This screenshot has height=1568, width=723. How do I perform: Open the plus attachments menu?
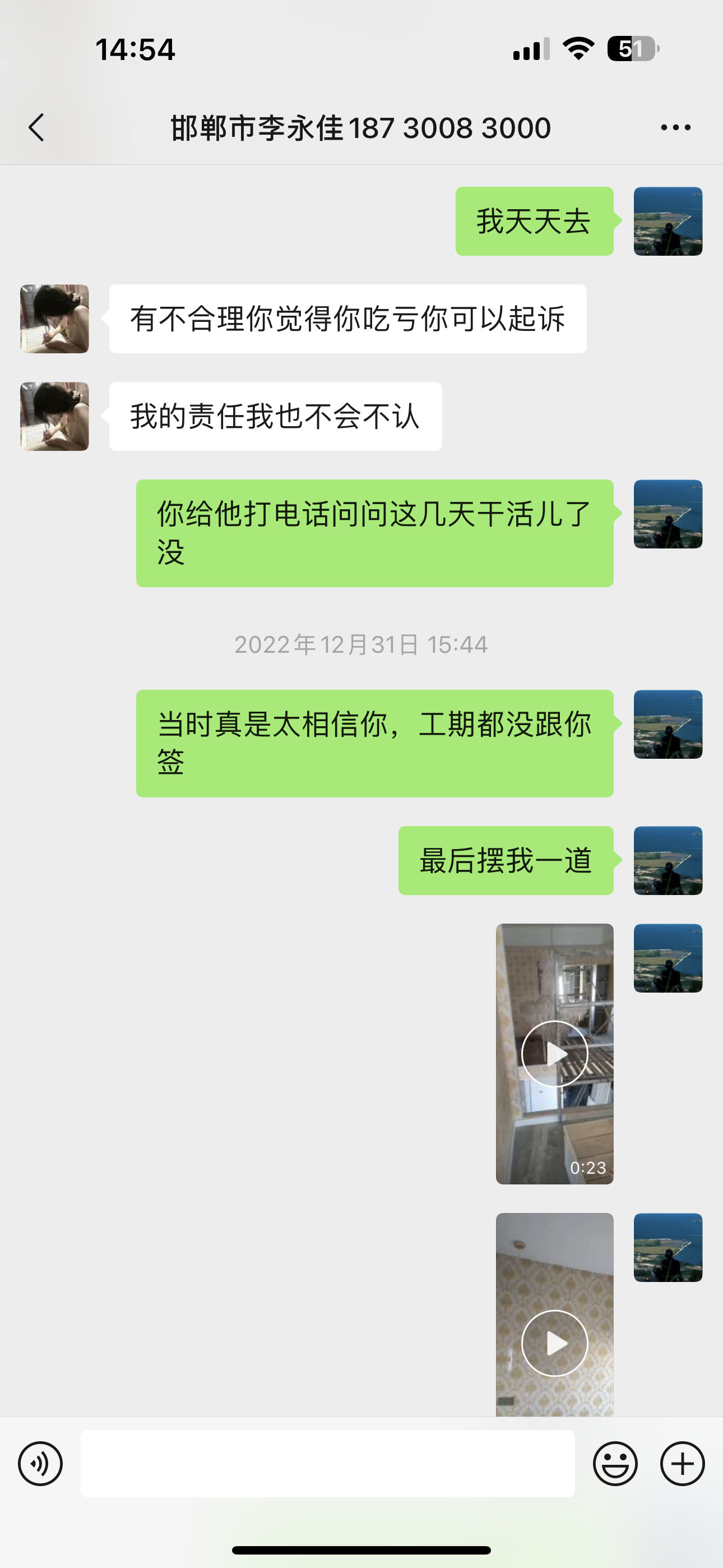682,1463
